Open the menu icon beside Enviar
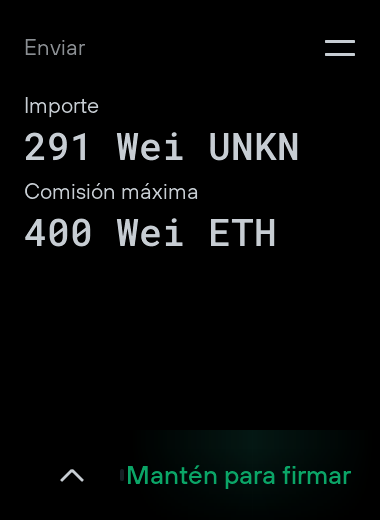This screenshot has height=520, width=380. 340,48
